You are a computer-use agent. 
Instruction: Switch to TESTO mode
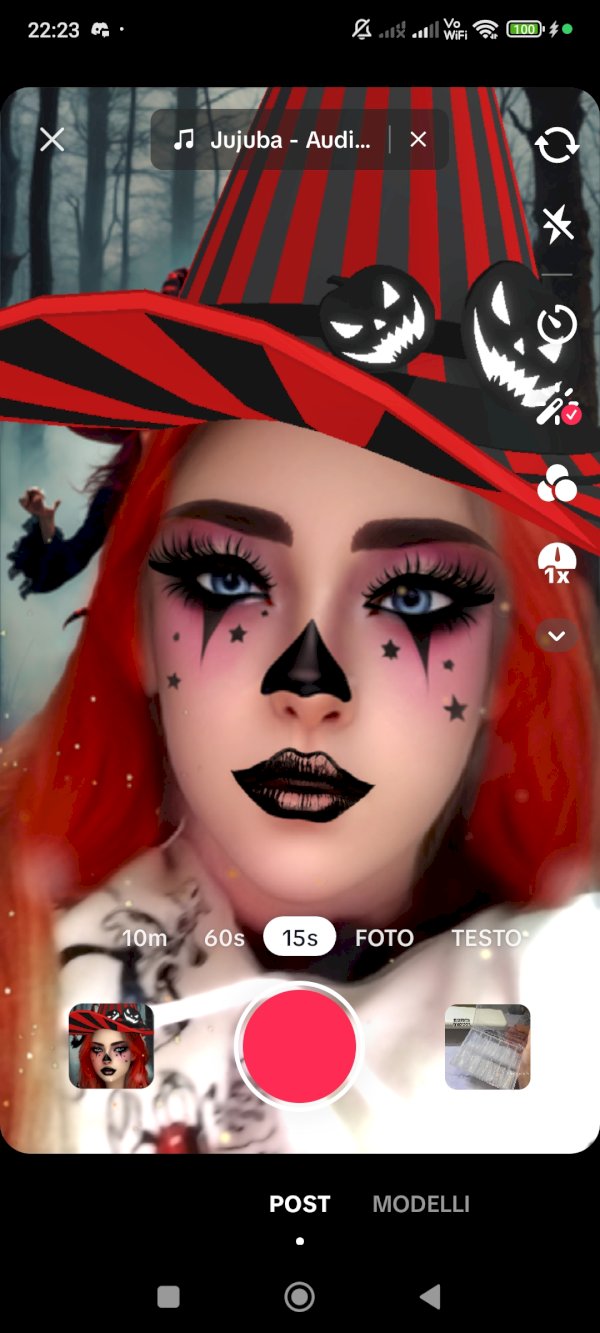coord(487,938)
